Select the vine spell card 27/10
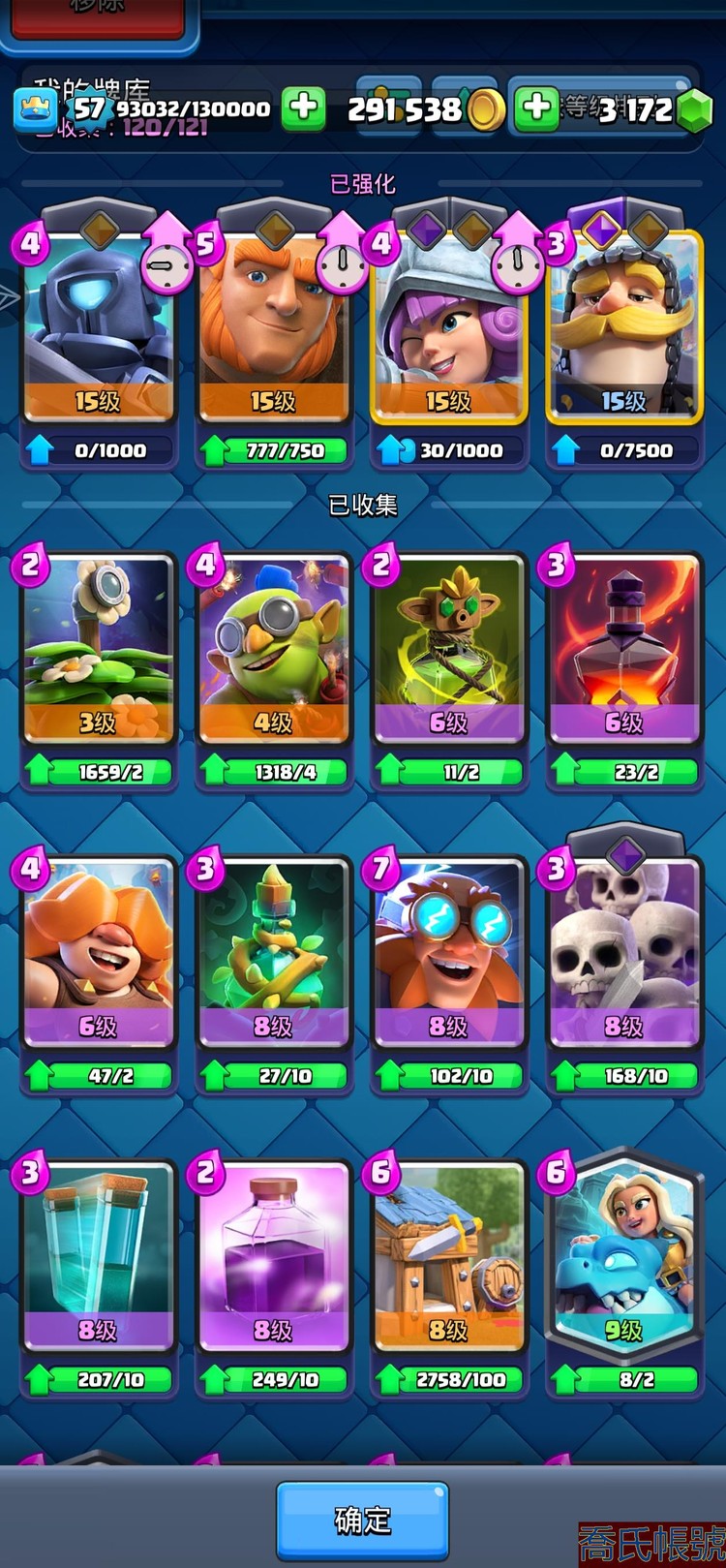This screenshot has width=726, height=1568. click(x=273, y=954)
